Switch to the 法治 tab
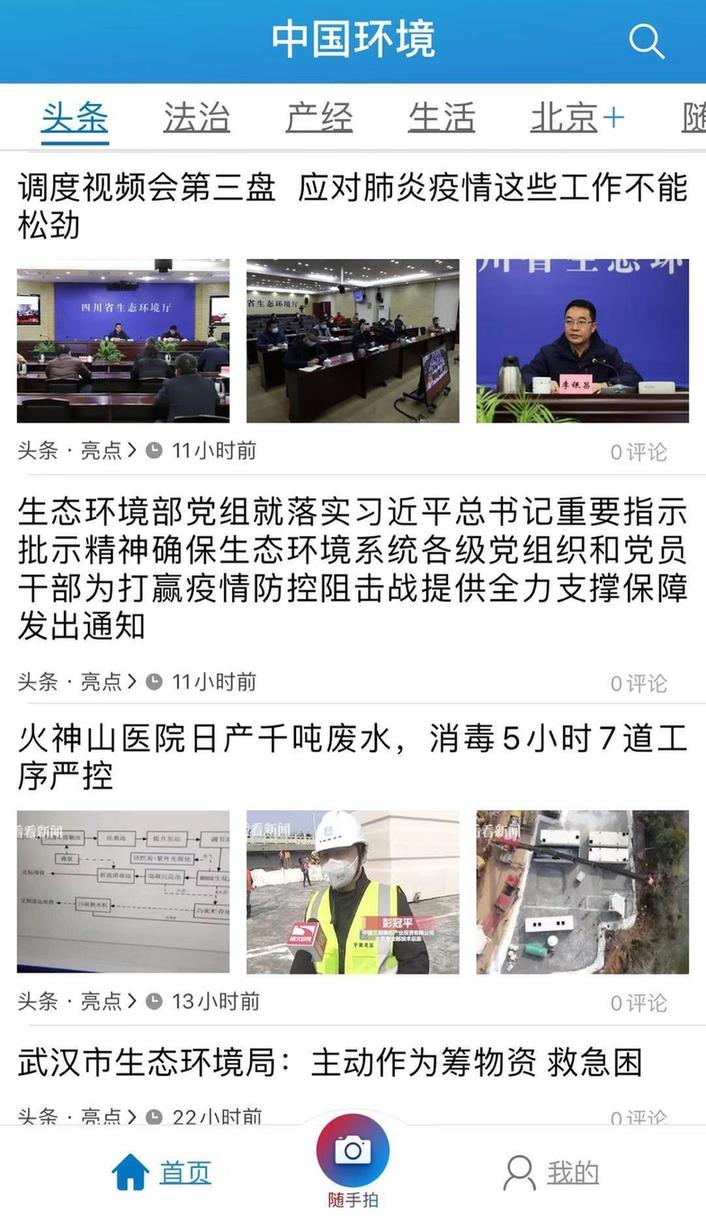 (x=196, y=117)
